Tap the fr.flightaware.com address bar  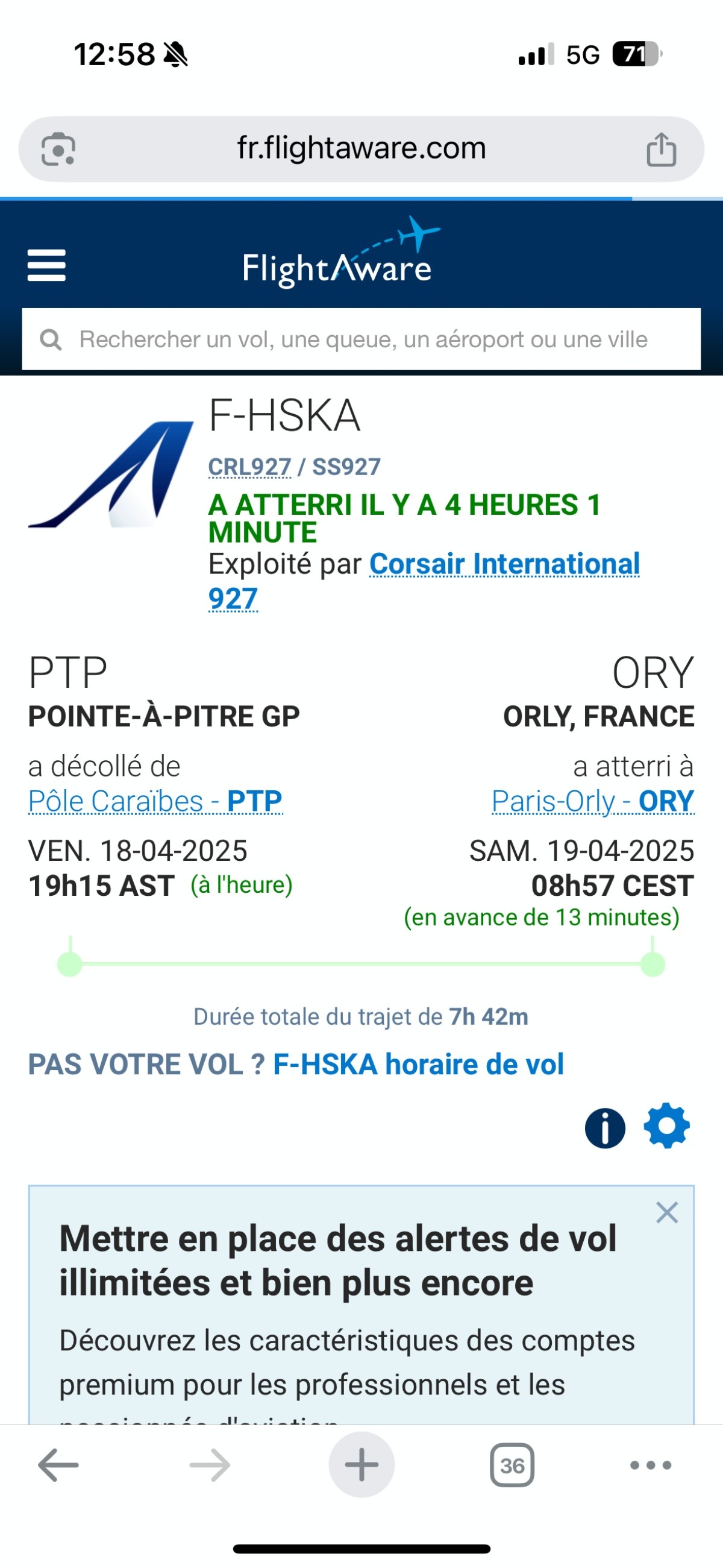coord(361,148)
